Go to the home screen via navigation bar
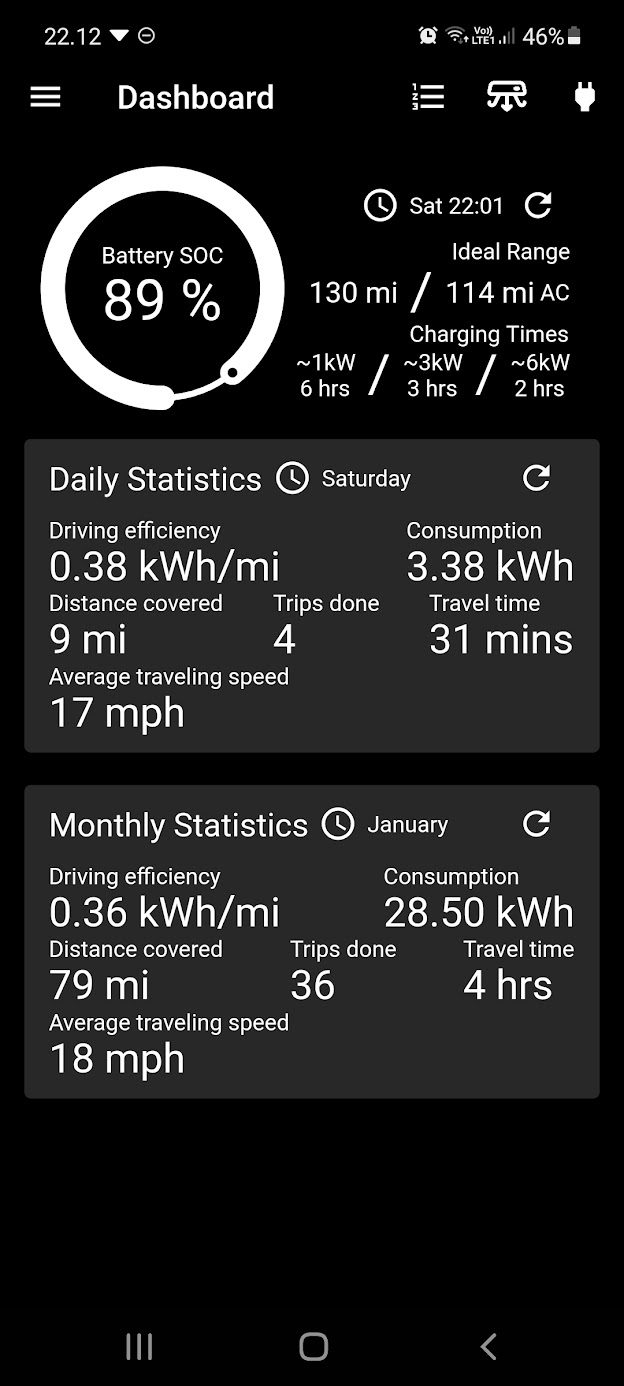This screenshot has width=624, height=1386. click(313, 1347)
